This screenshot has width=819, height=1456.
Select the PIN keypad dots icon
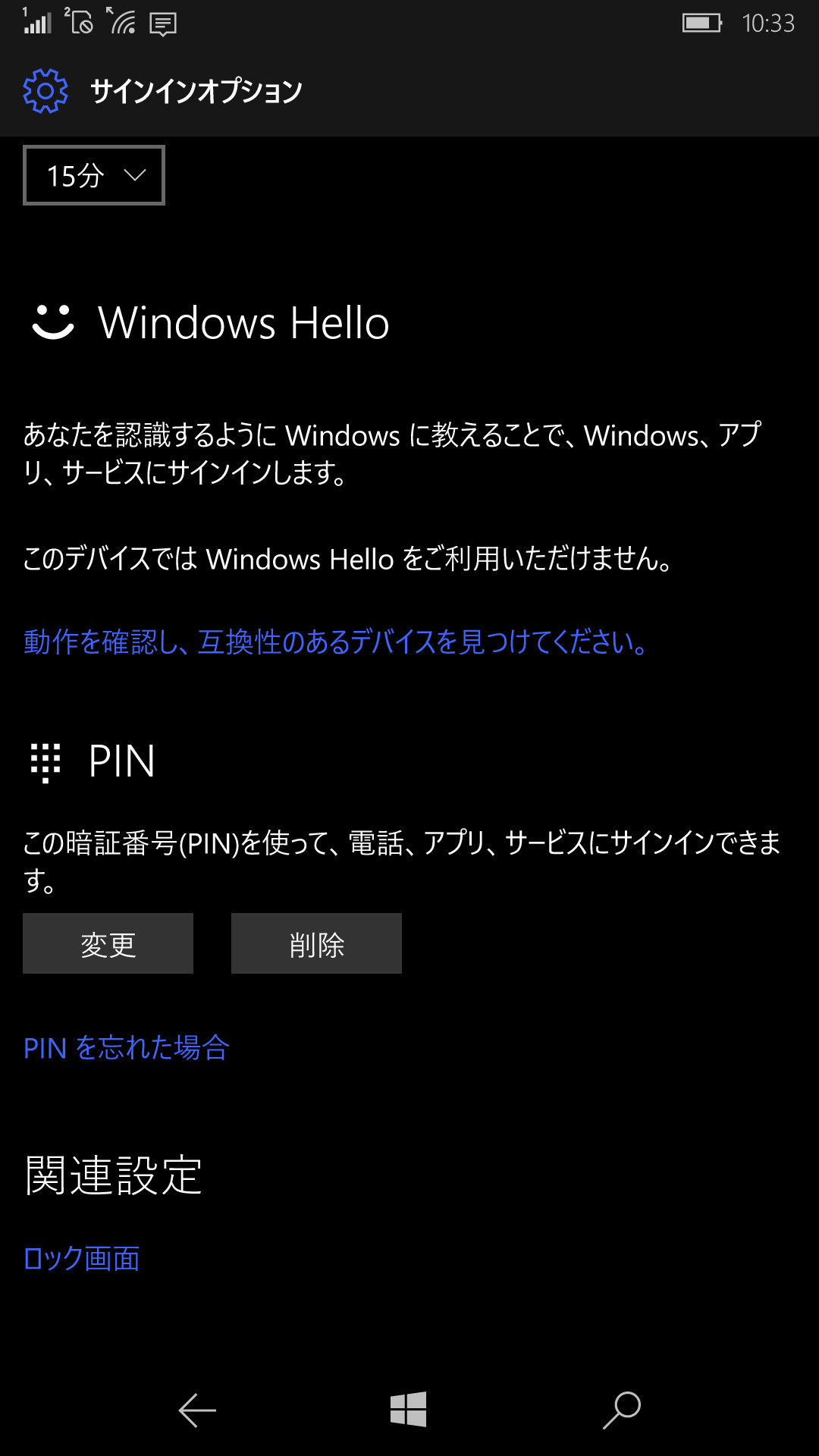pos(45,762)
